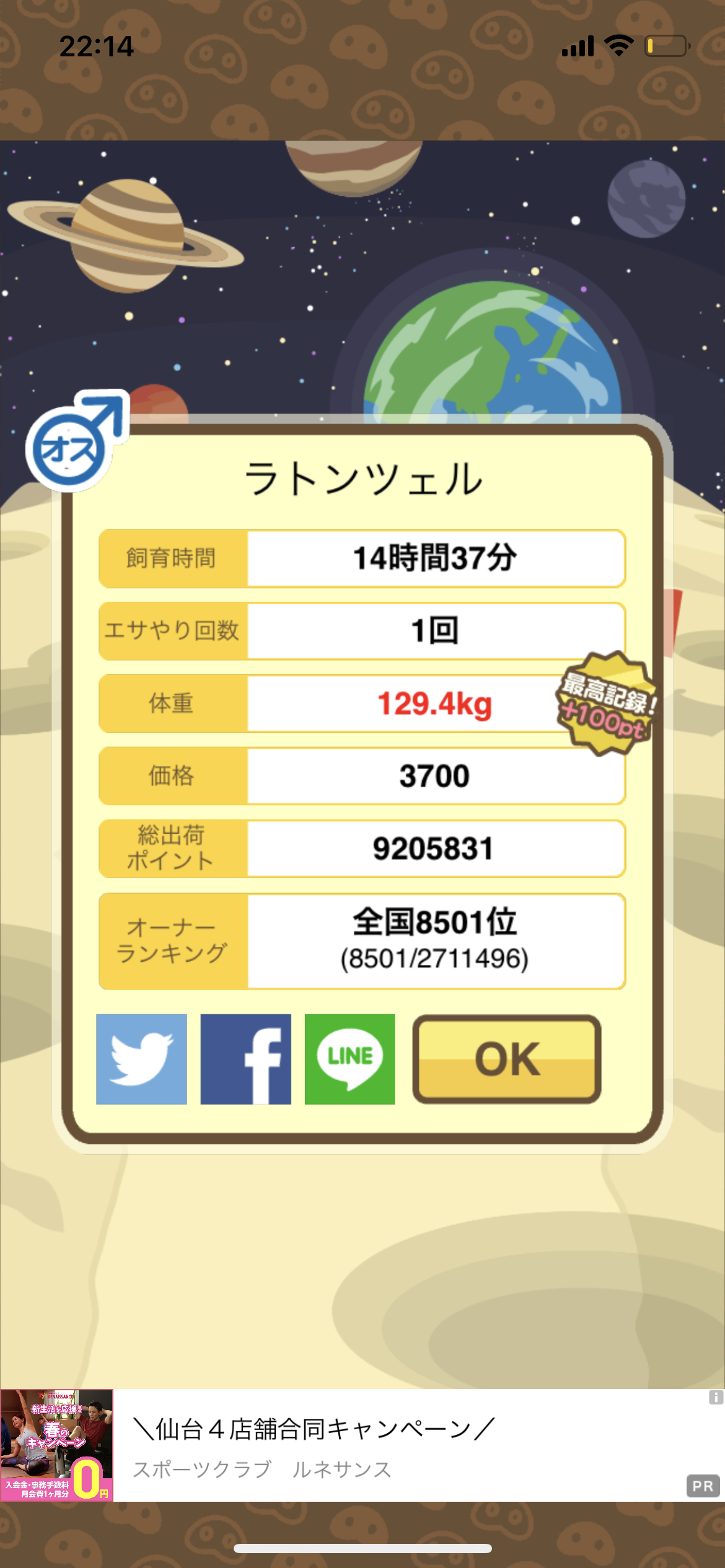
Task: Open the ad info icon
Action: click(x=716, y=1397)
